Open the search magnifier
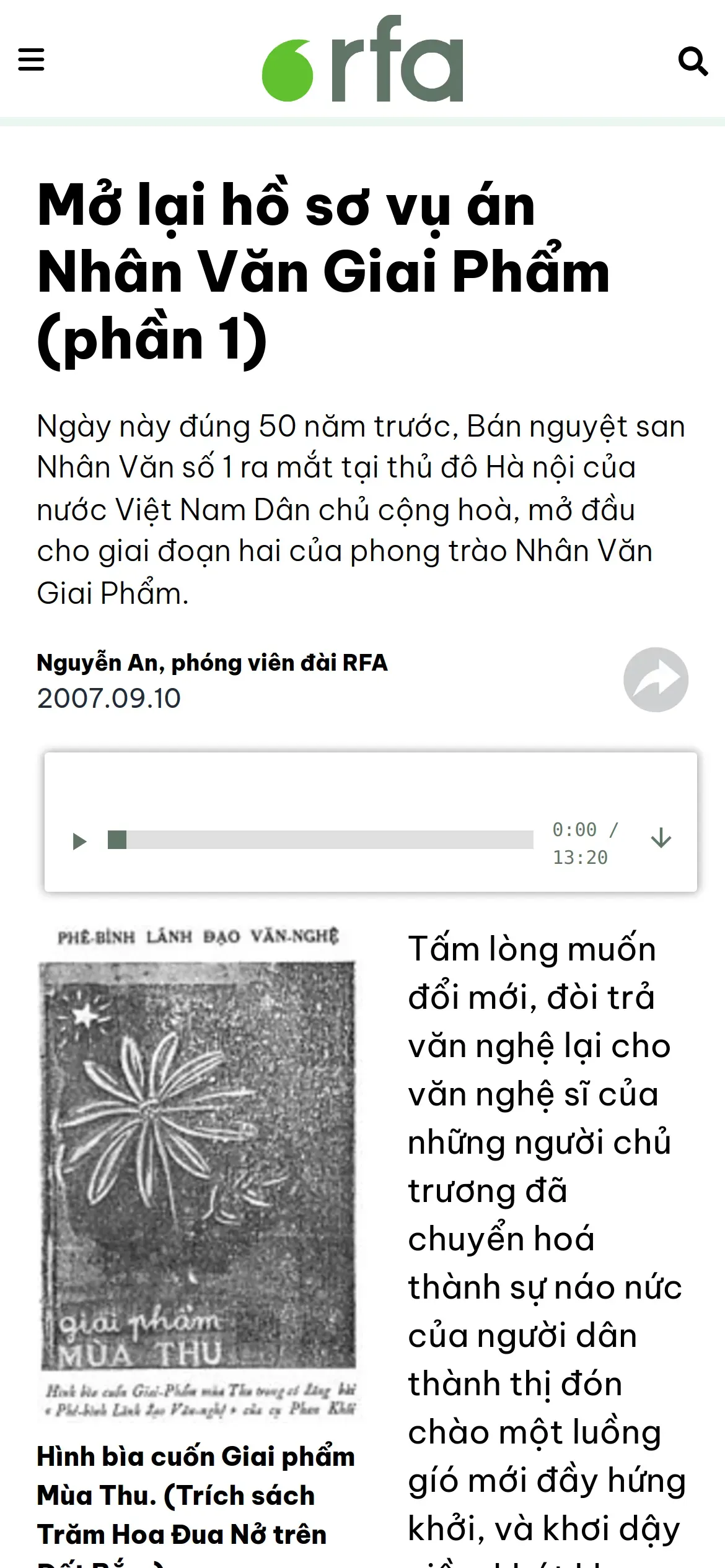This screenshot has height=1568, width=725. click(x=693, y=61)
